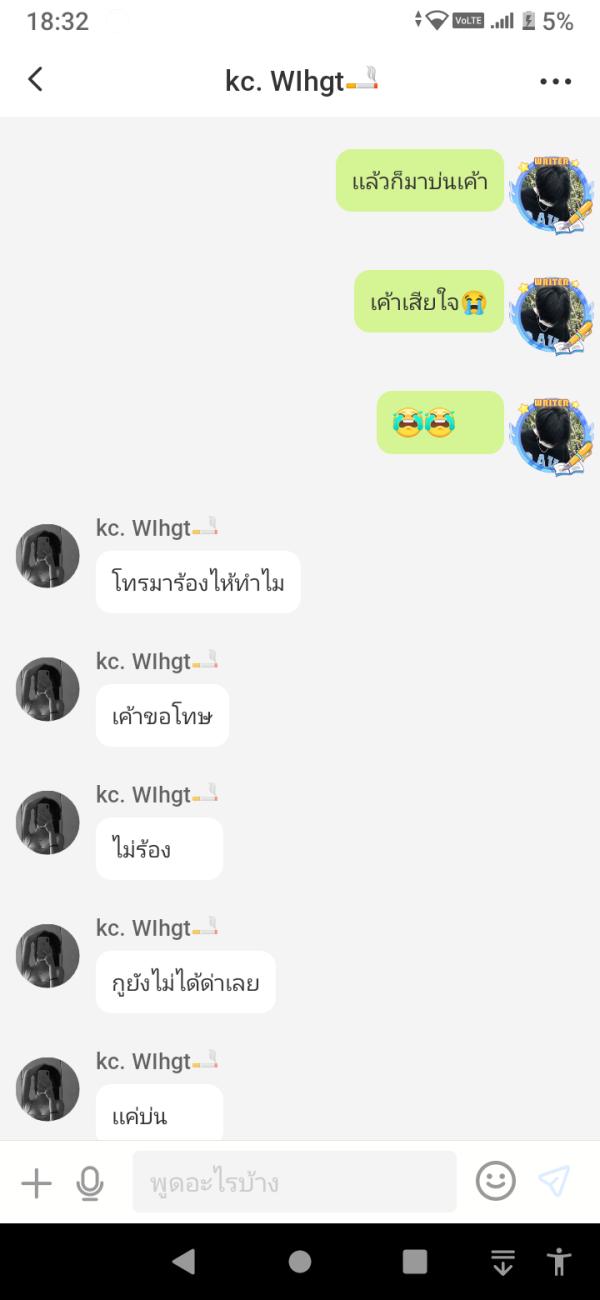Return to the Android home screen

pyautogui.click(x=300, y=1262)
